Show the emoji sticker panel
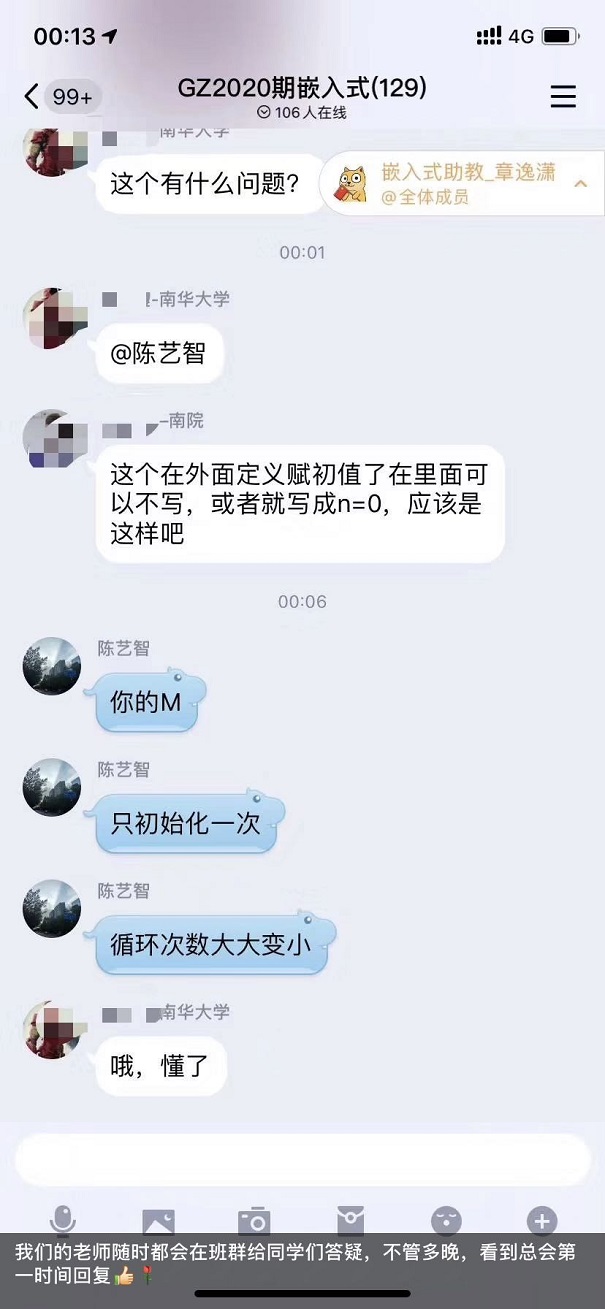This screenshot has width=605, height=1309. 446,1219
